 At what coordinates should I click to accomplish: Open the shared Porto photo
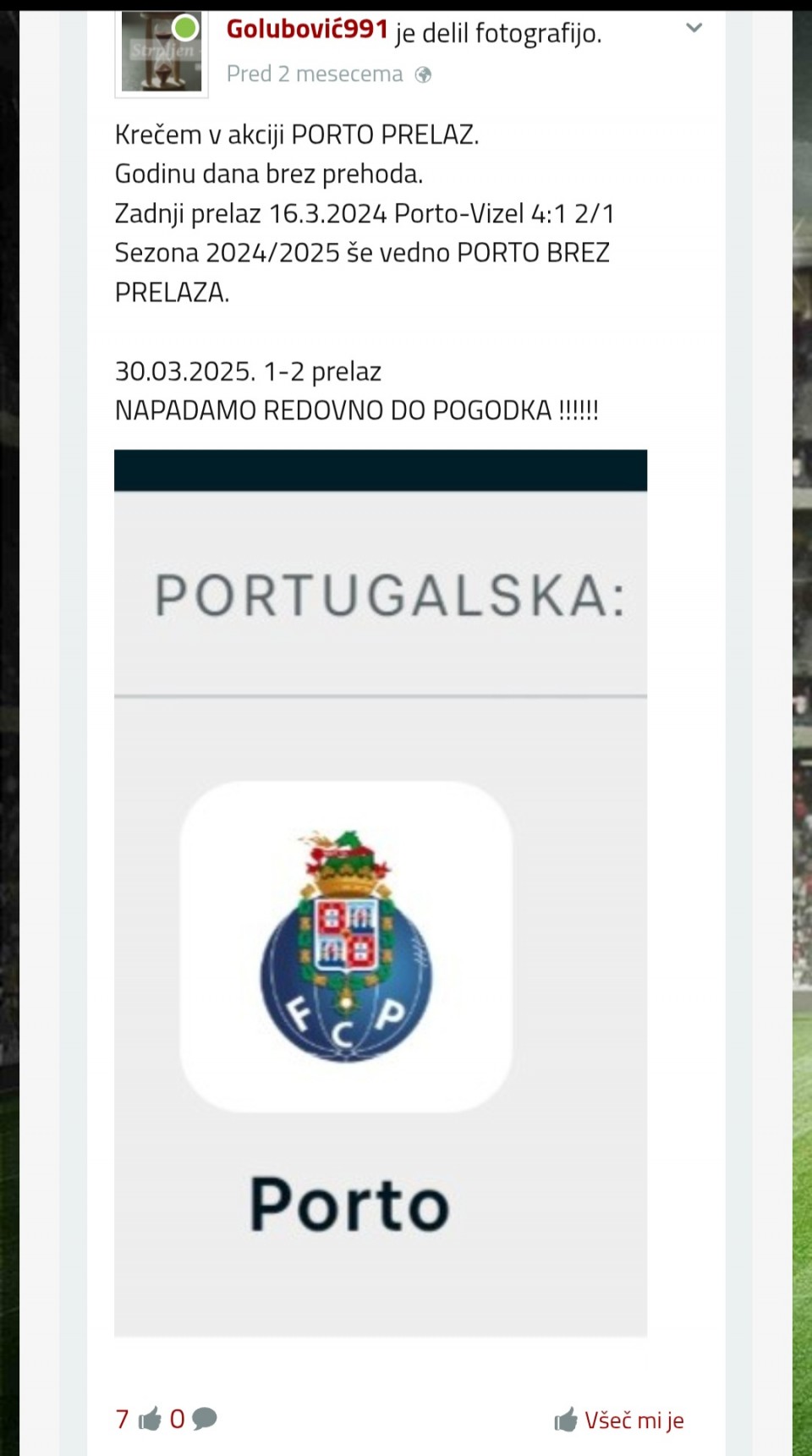pos(381,893)
